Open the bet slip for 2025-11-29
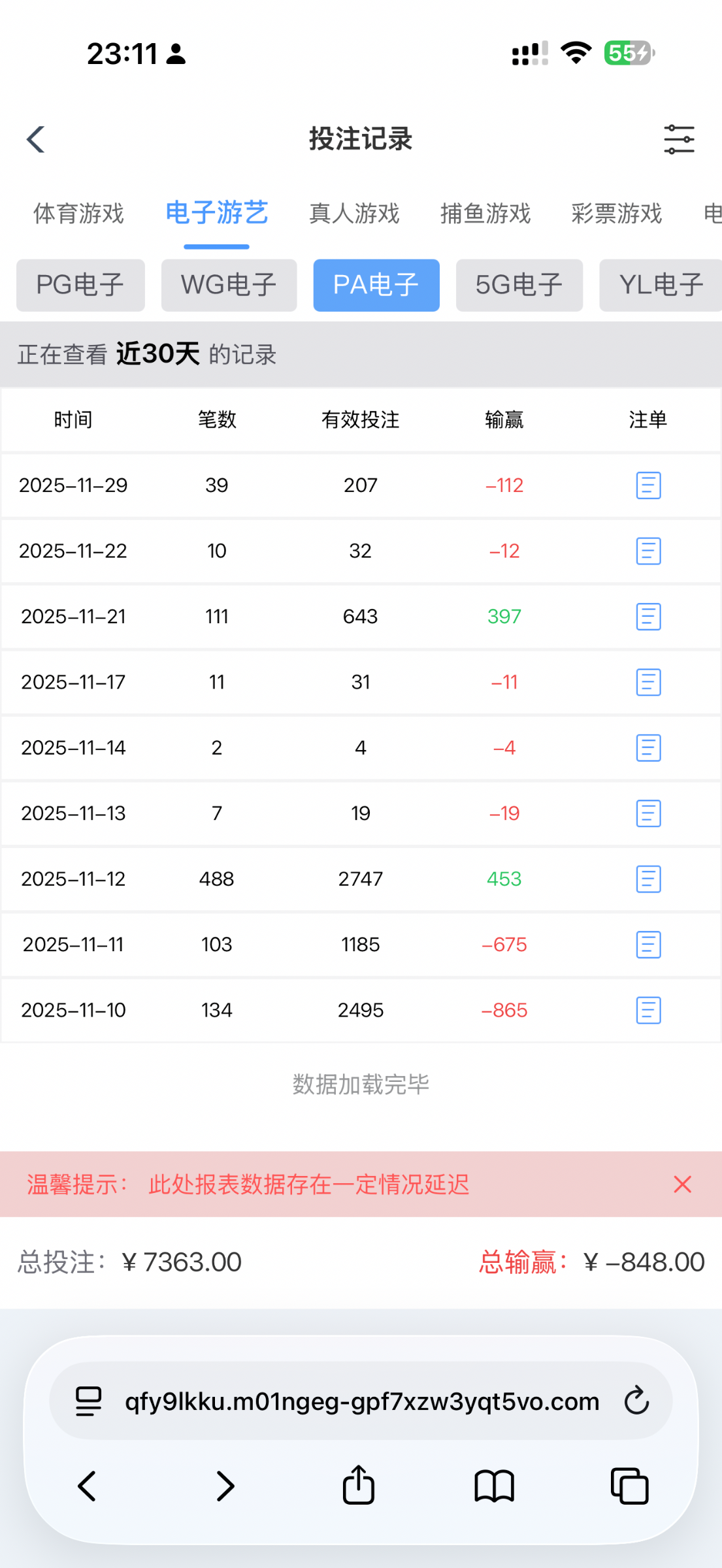The image size is (722, 1568). coord(648,485)
